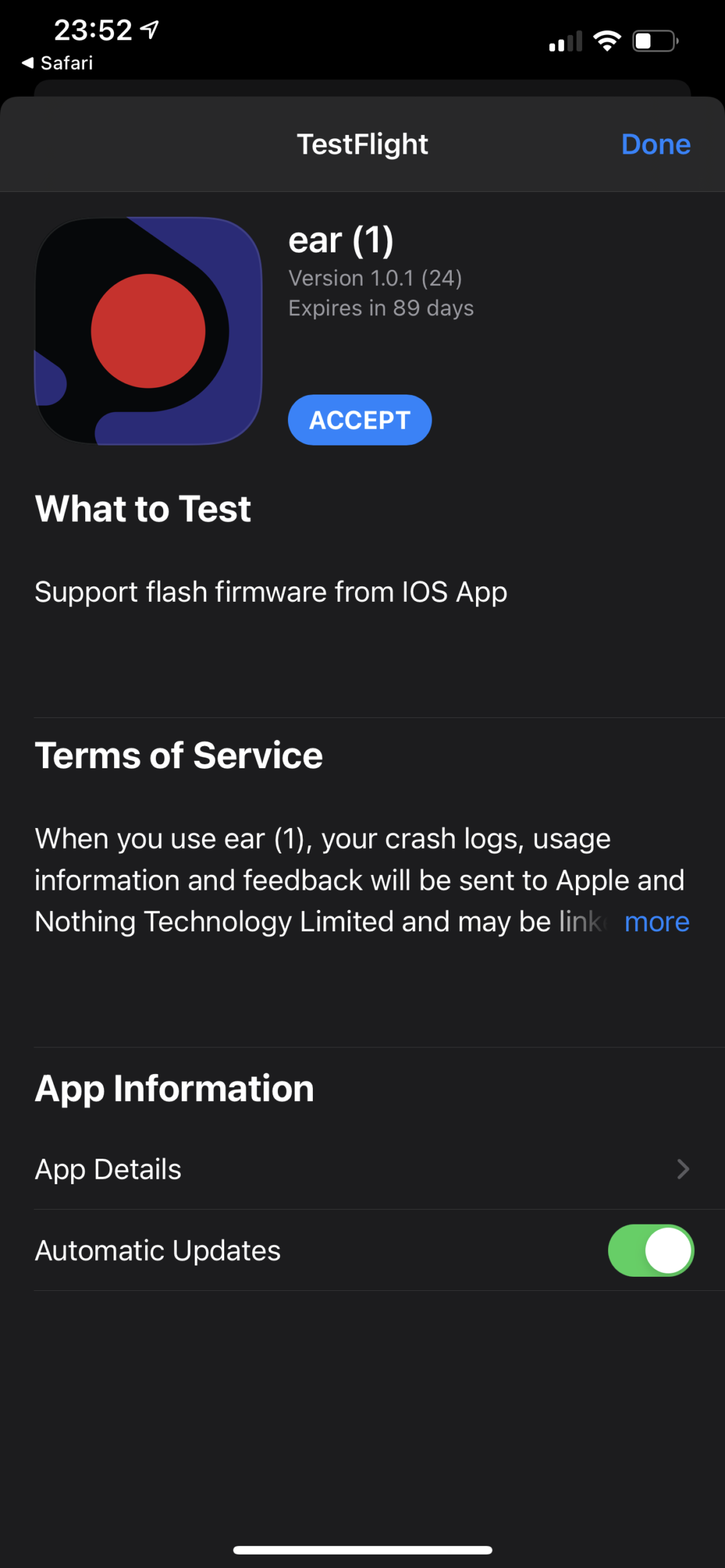
Task: Return to Safari via back link
Action: (x=58, y=63)
